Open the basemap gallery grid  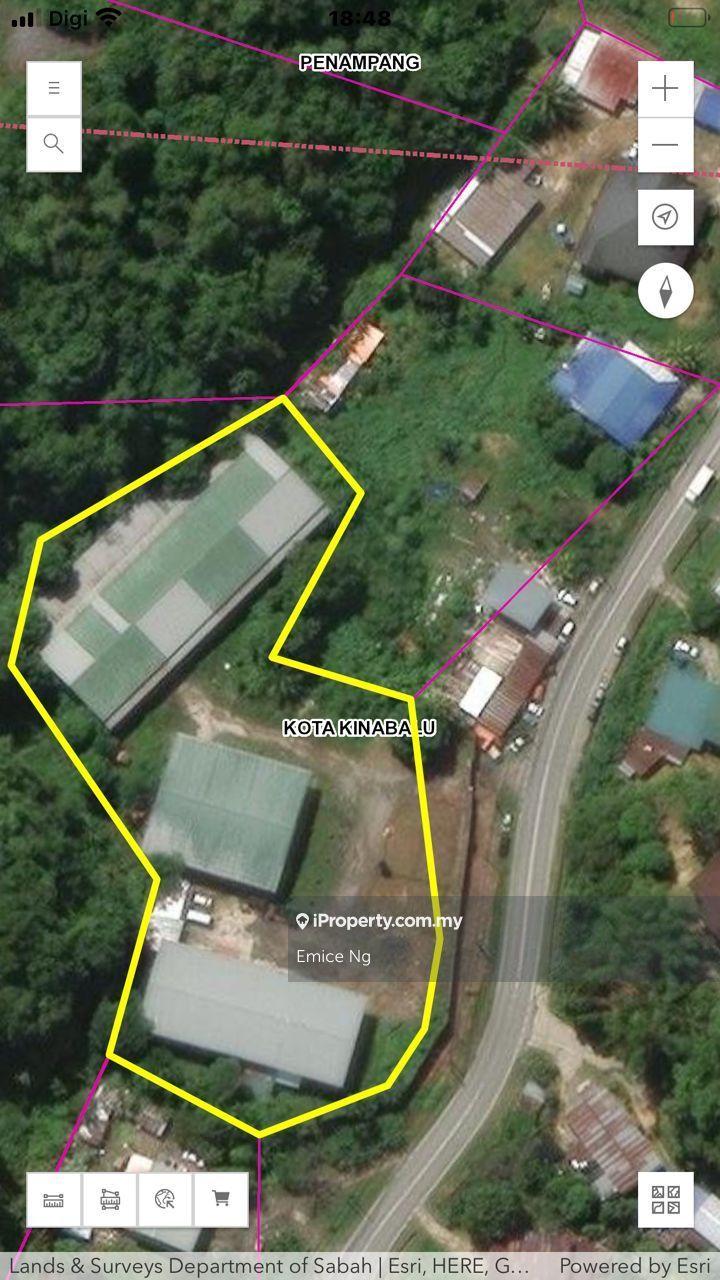[666, 1199]
